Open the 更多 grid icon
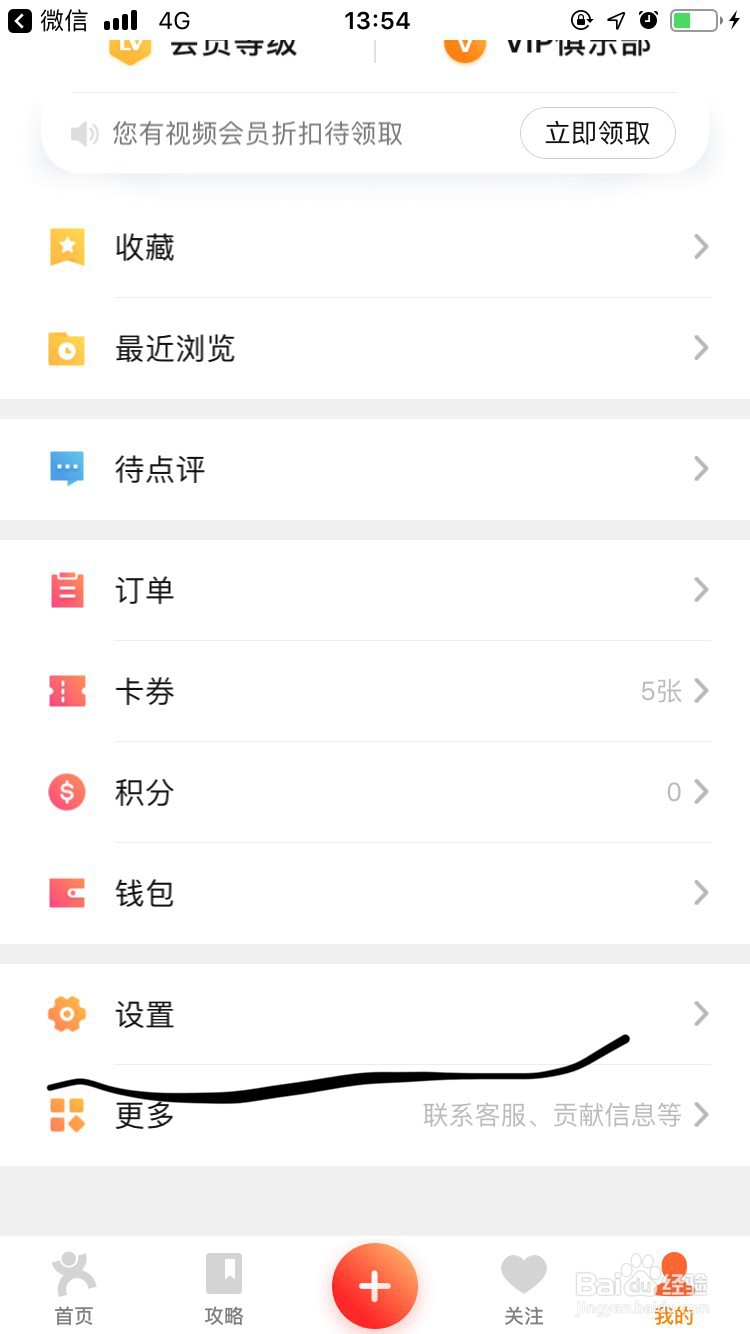 [x=67, y=1115]
